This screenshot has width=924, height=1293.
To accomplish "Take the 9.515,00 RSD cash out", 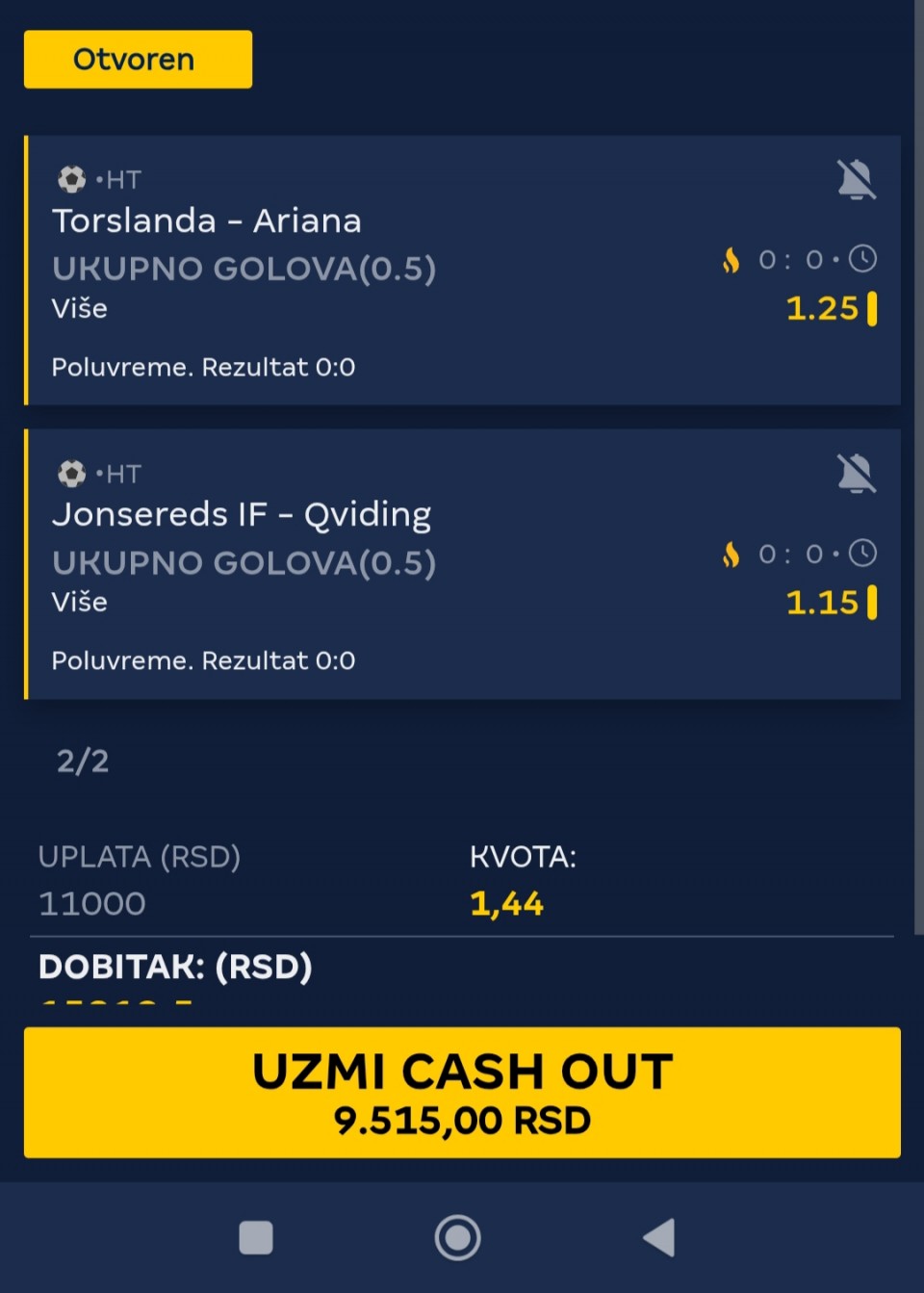I will click(x=462, y=1092).
